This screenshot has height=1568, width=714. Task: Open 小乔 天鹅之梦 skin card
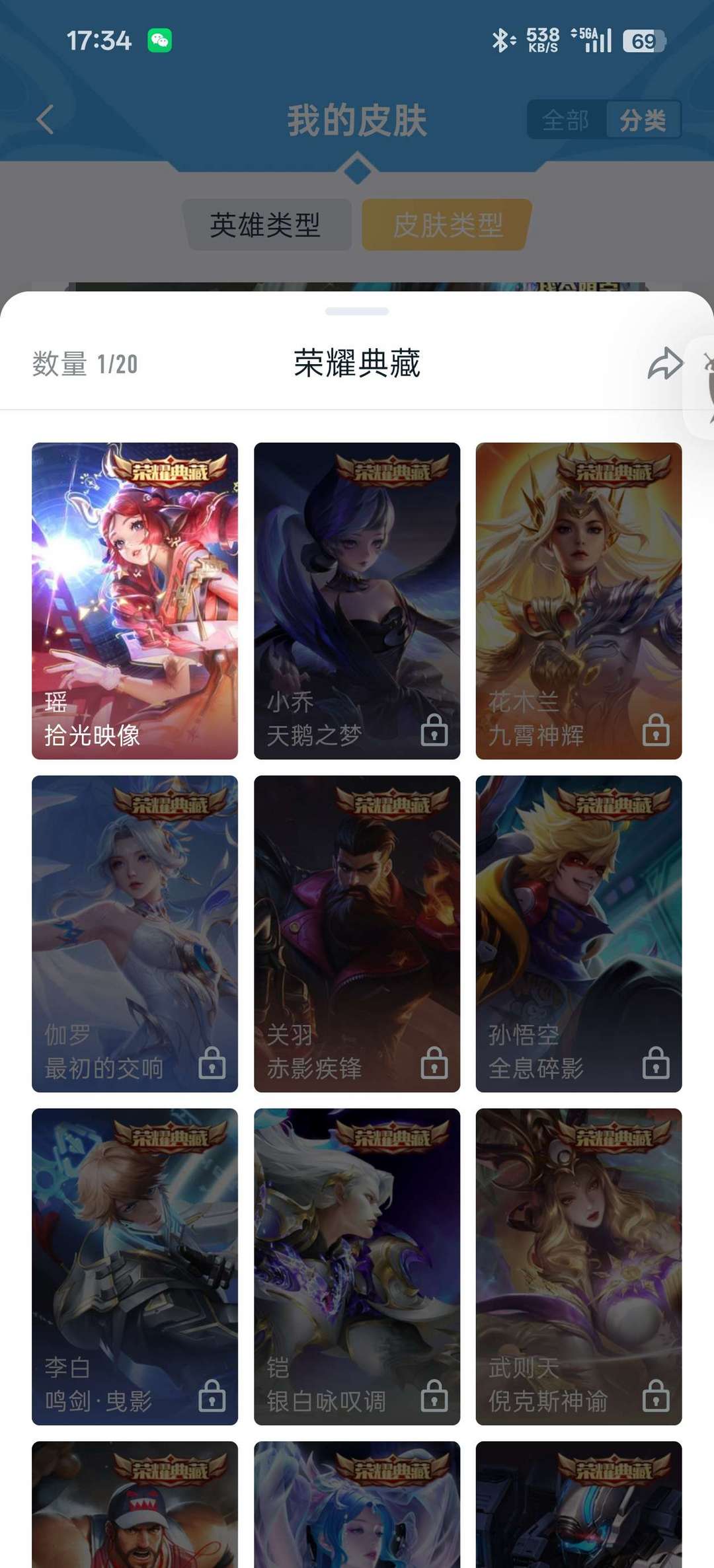tap(357, 600)
